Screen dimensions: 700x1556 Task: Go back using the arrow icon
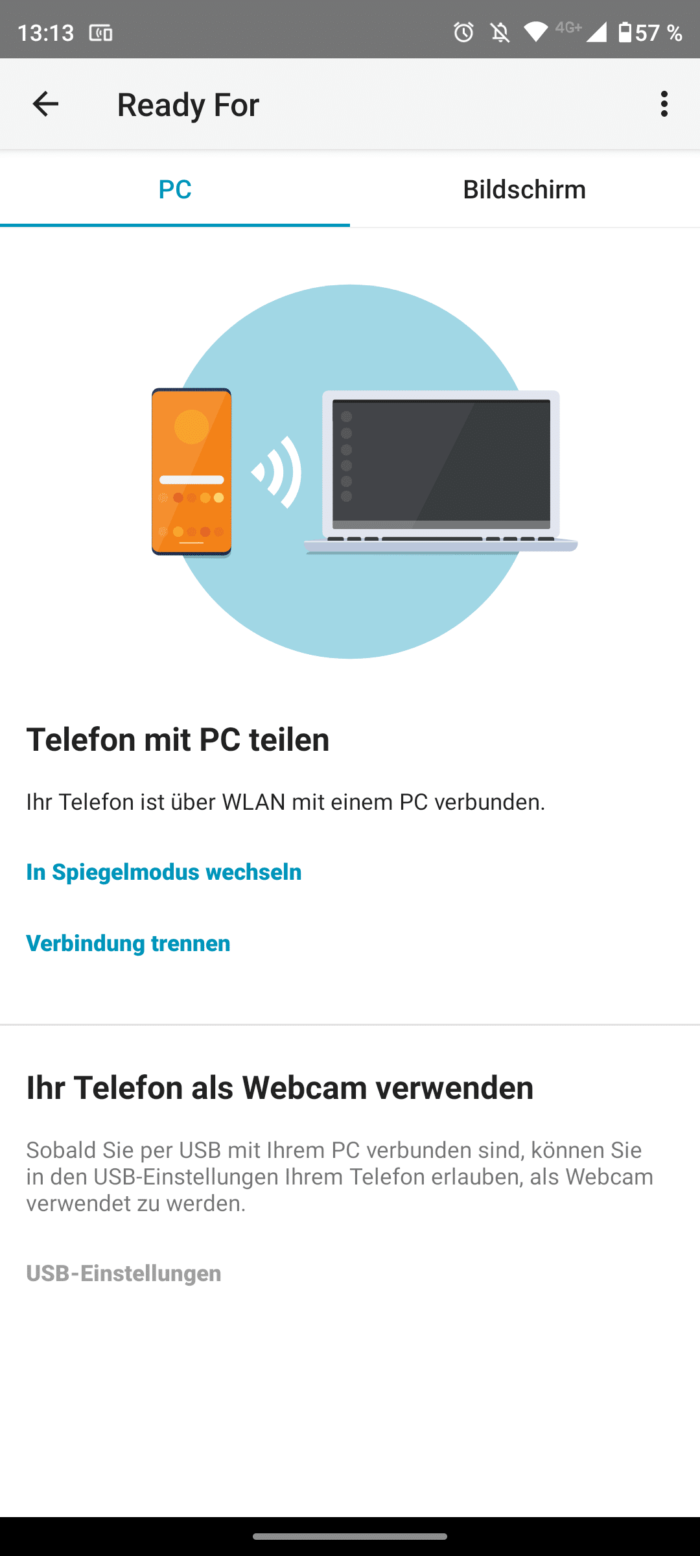[45, 104]
